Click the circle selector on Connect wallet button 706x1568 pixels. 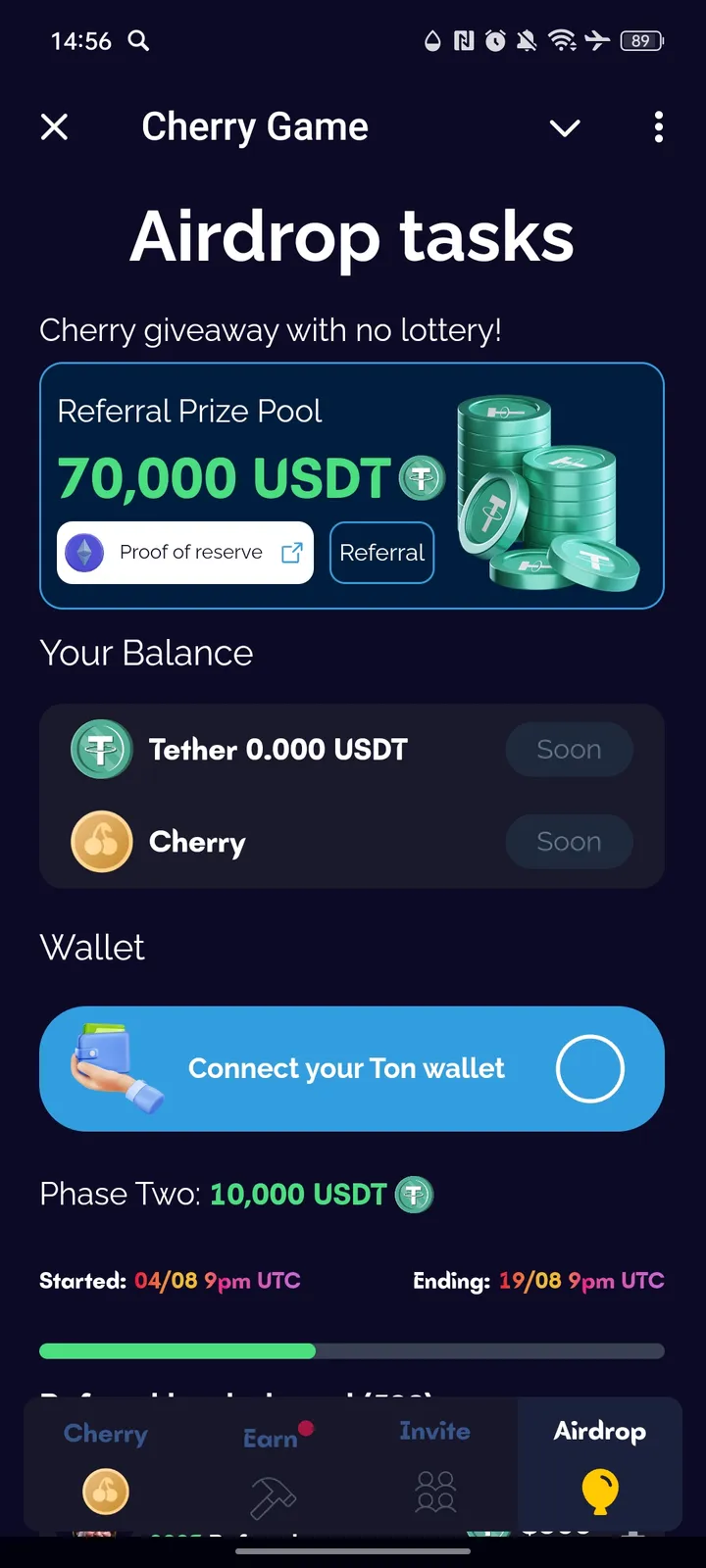point(589,1068)
